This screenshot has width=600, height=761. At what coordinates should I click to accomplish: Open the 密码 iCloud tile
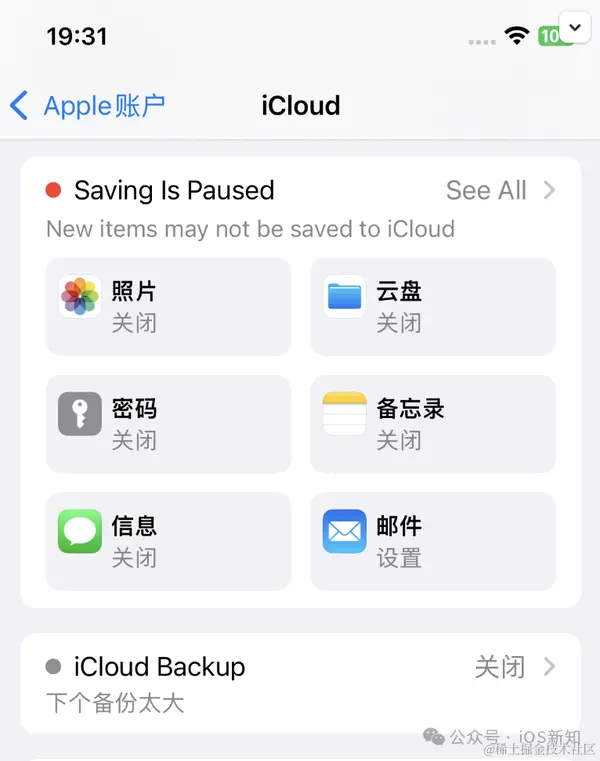168,423
